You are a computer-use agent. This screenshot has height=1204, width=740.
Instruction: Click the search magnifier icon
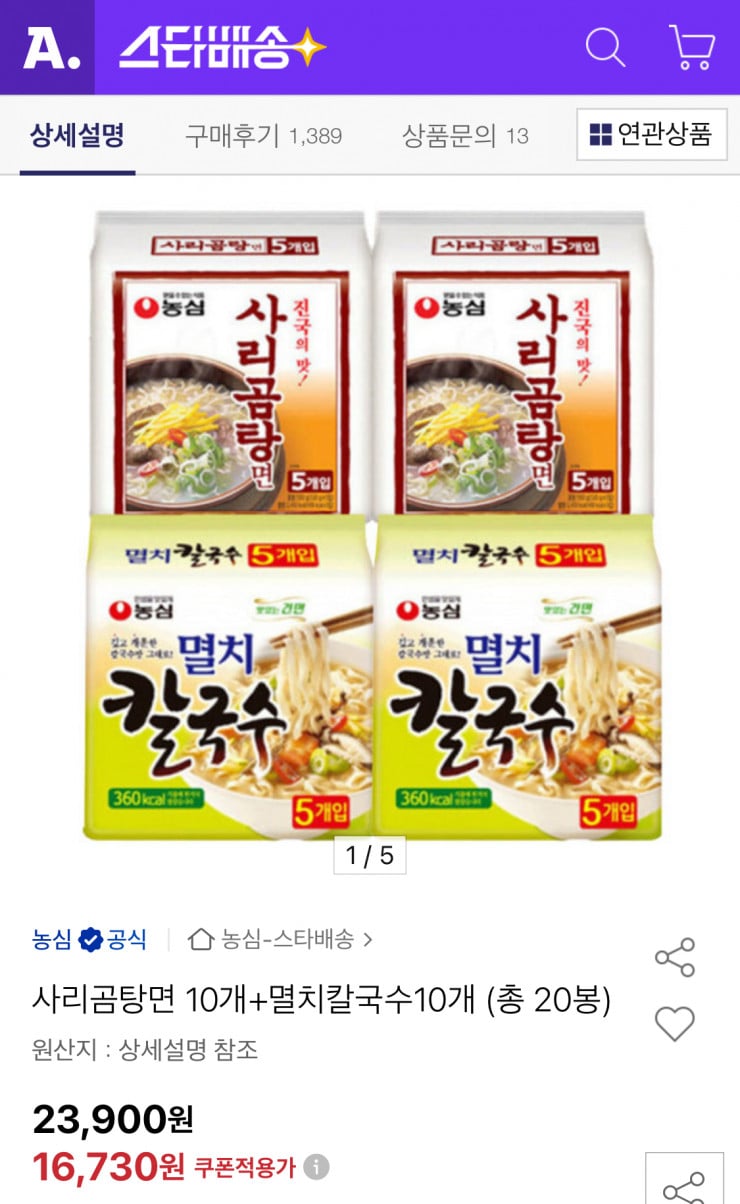[604, 47]
